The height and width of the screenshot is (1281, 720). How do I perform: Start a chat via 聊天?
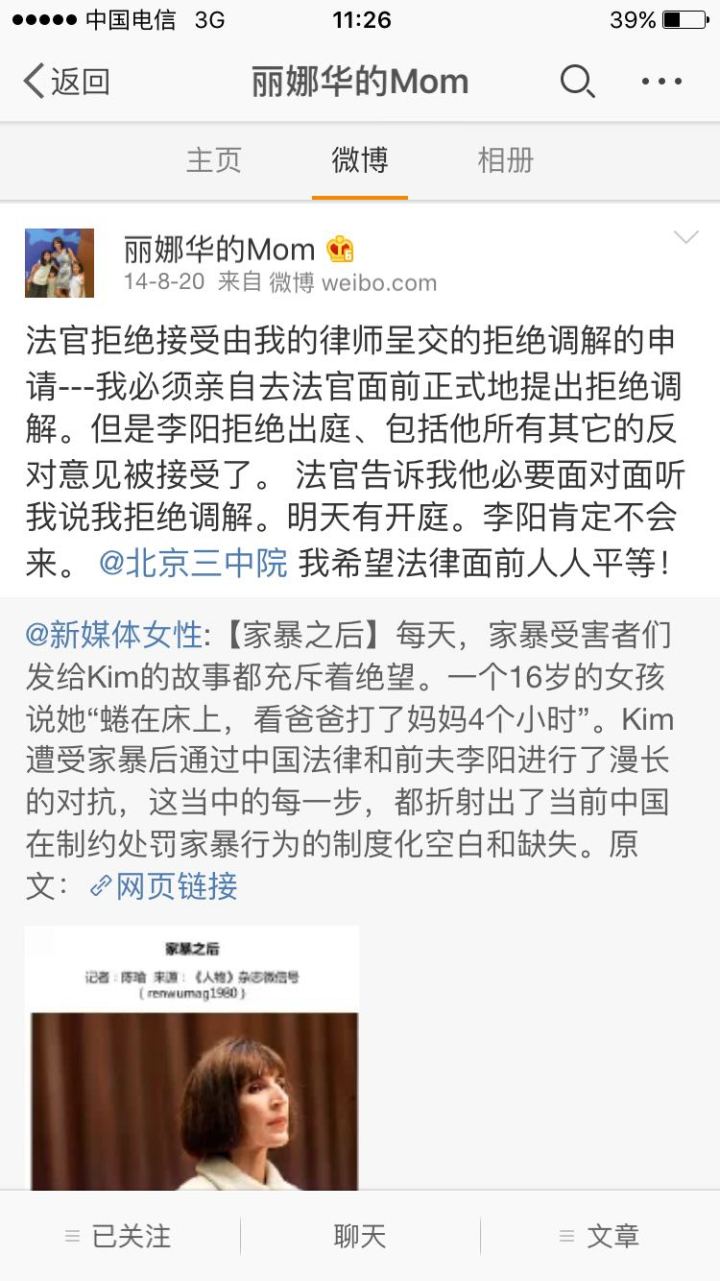pos(360,1236)
